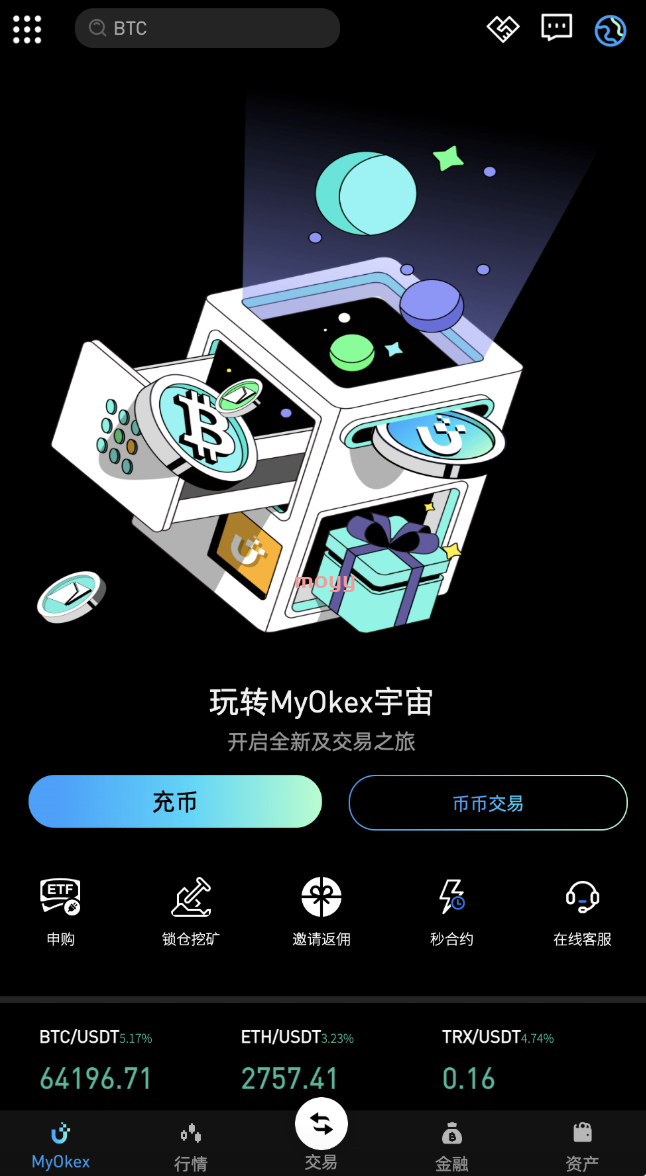Open 币币交易 spot trading button
Screen dimensions: 646x1176
coord(488,802)
